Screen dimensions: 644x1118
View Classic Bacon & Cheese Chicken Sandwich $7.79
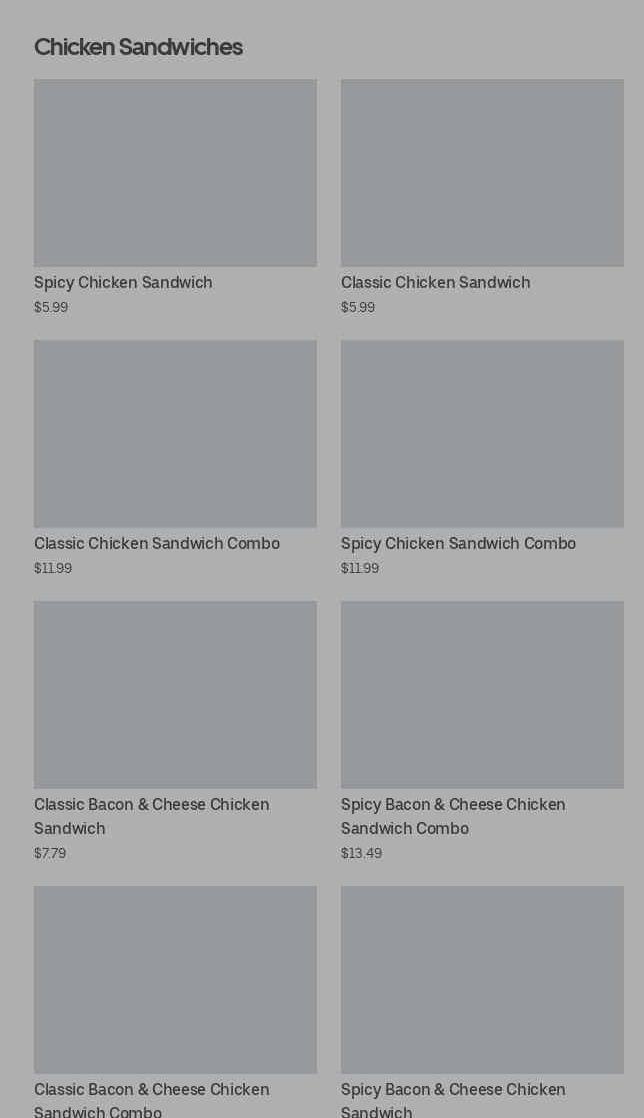click(175, 695)
